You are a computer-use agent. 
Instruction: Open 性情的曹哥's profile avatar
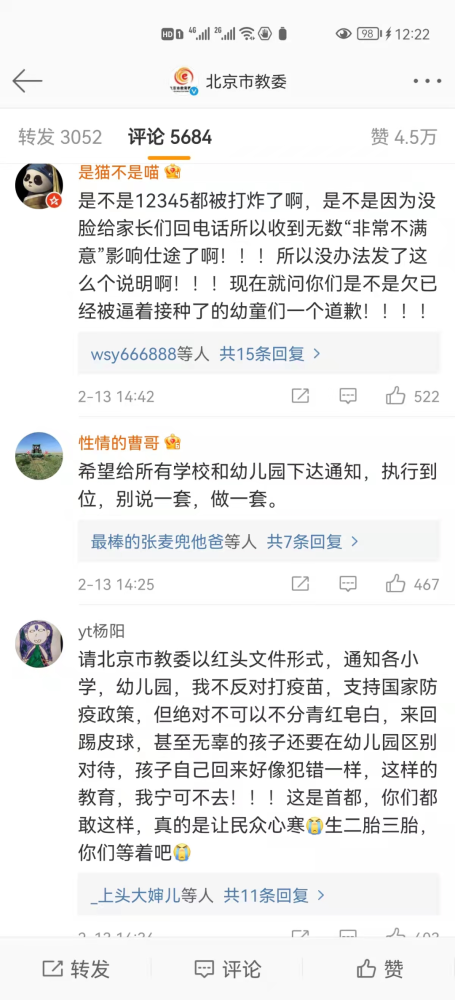point(39,456)
